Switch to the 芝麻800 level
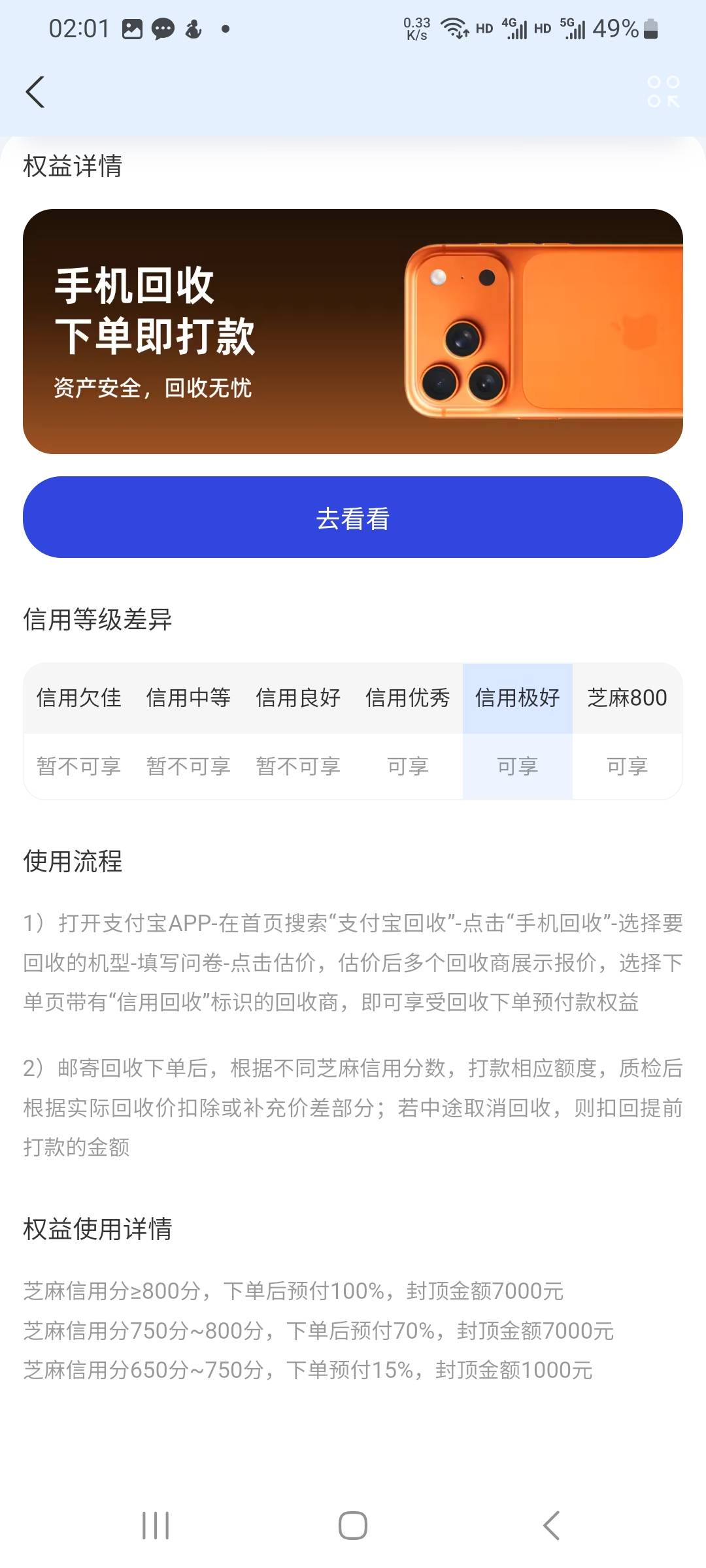This screenshot has height=1568, width=706. click(x=628, y=698)
